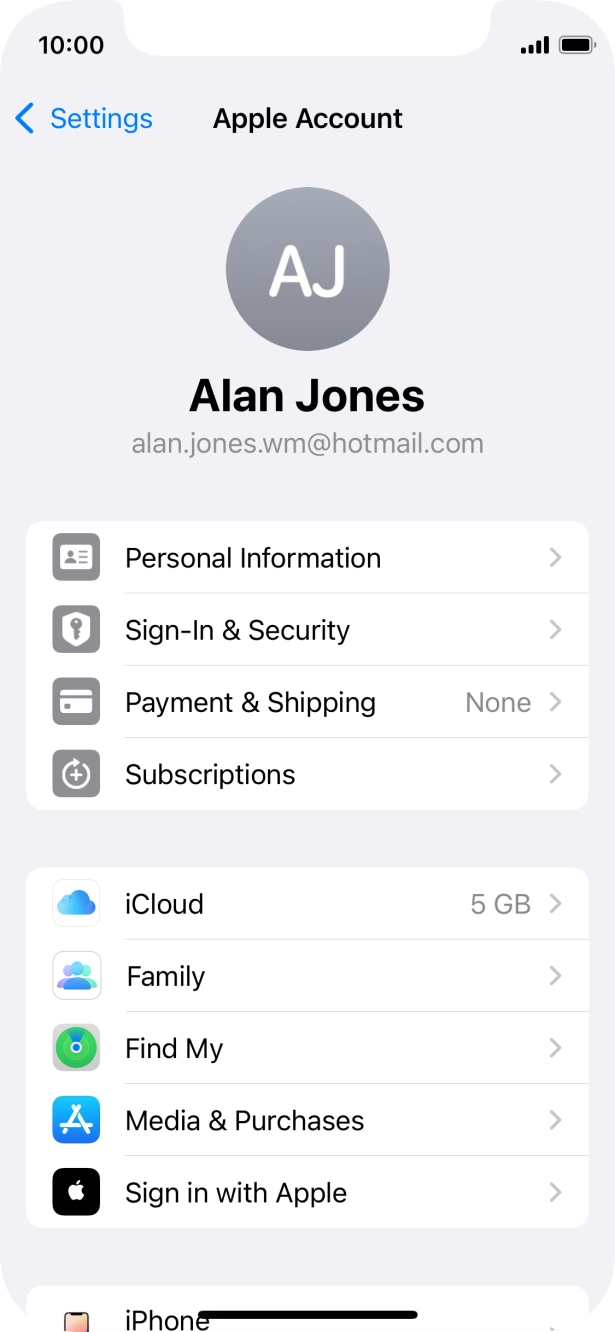Tap the AJ profile avatar

click(307, 269)
